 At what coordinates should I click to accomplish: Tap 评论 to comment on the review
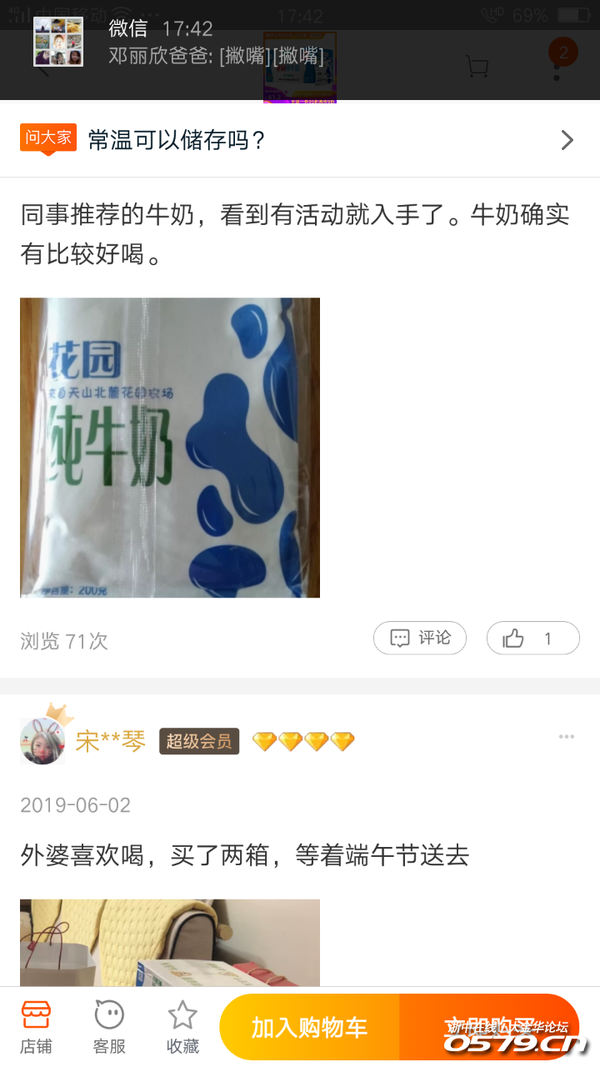click(x=420, y=638)
